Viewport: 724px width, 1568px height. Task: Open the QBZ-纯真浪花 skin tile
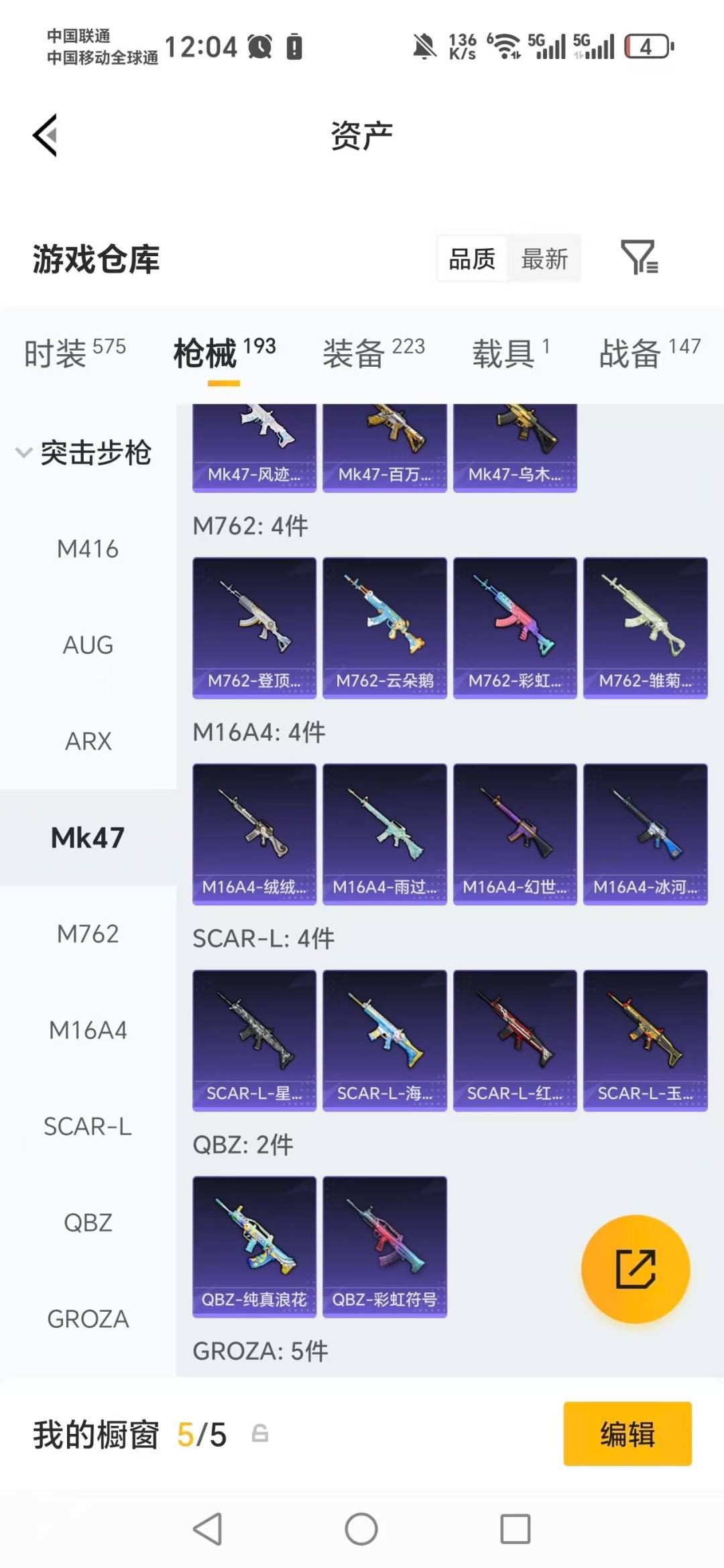click(x=254, y=1246)
